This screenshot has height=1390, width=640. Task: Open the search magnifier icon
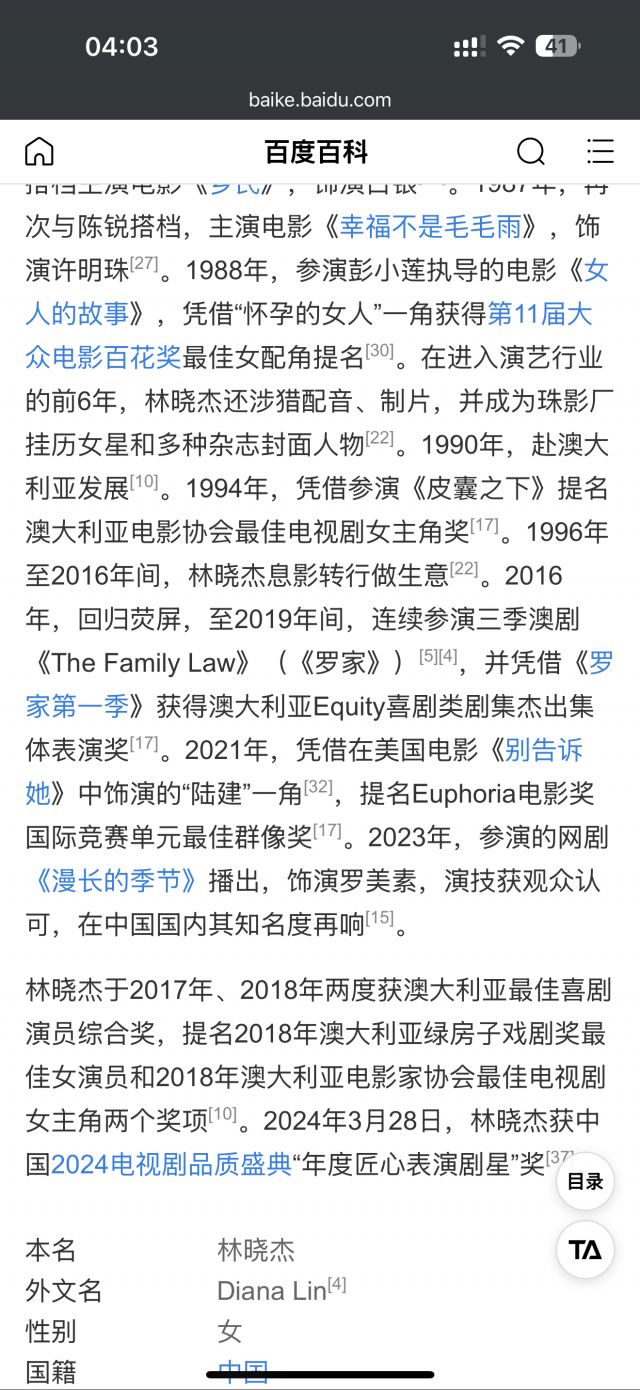[530, 151]
